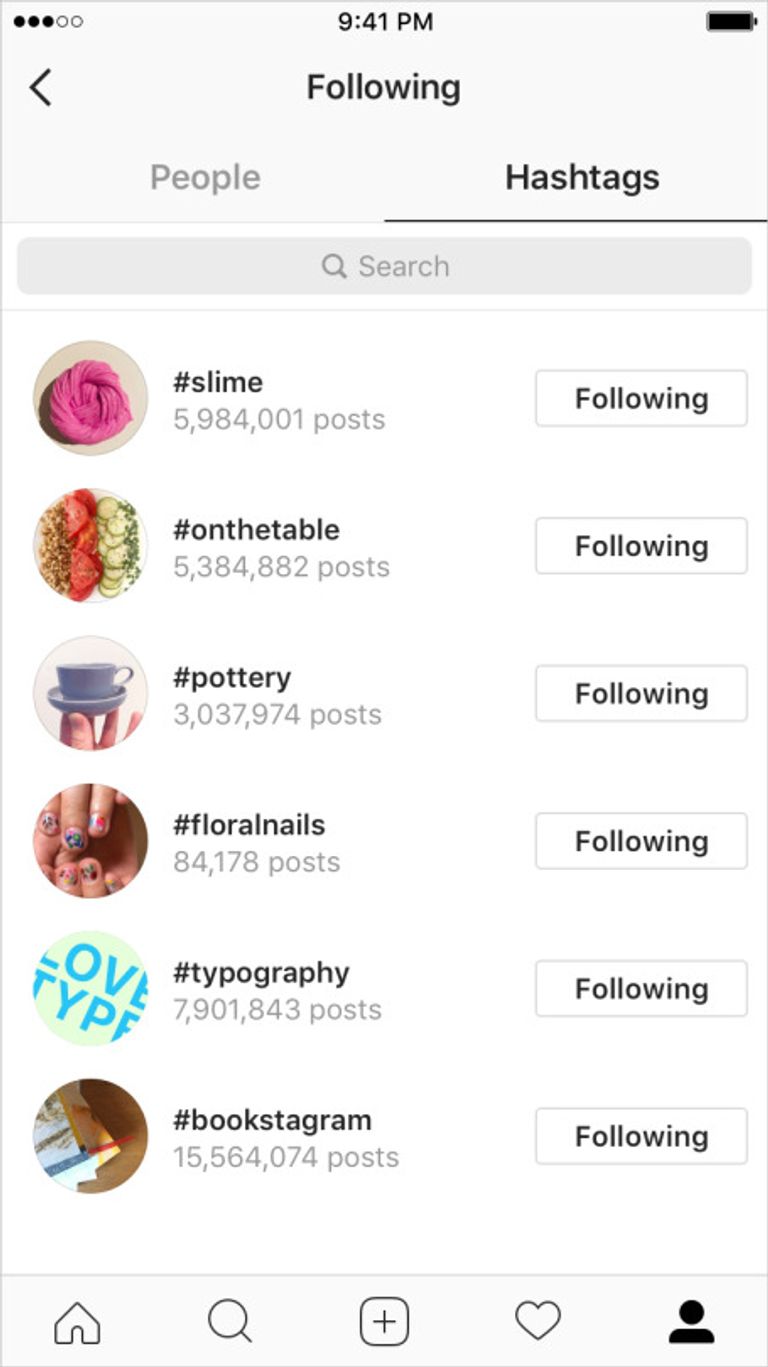Unfollow the #typography hashtag
768x1367 pixels.
(x=641, y=988)
